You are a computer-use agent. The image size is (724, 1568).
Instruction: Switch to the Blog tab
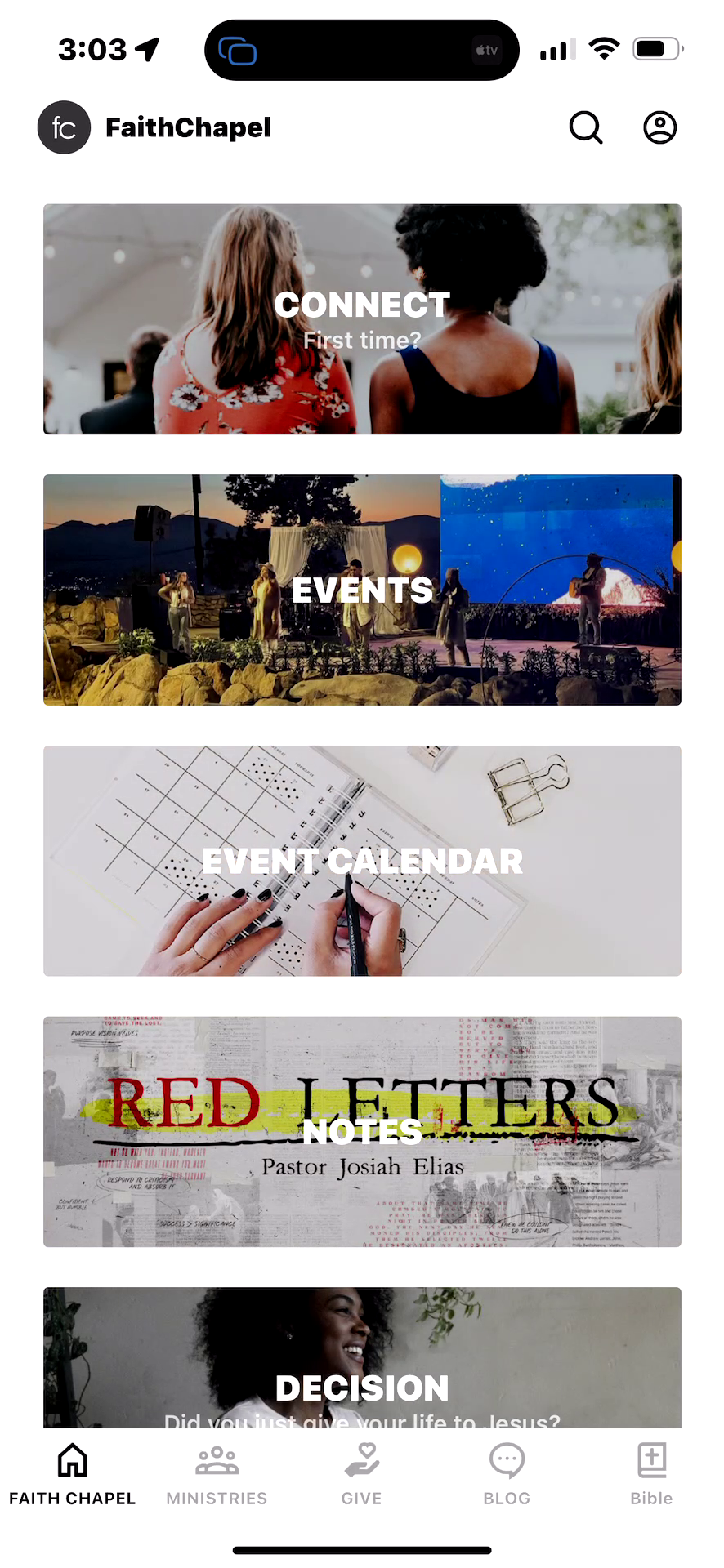point(507,1475)
